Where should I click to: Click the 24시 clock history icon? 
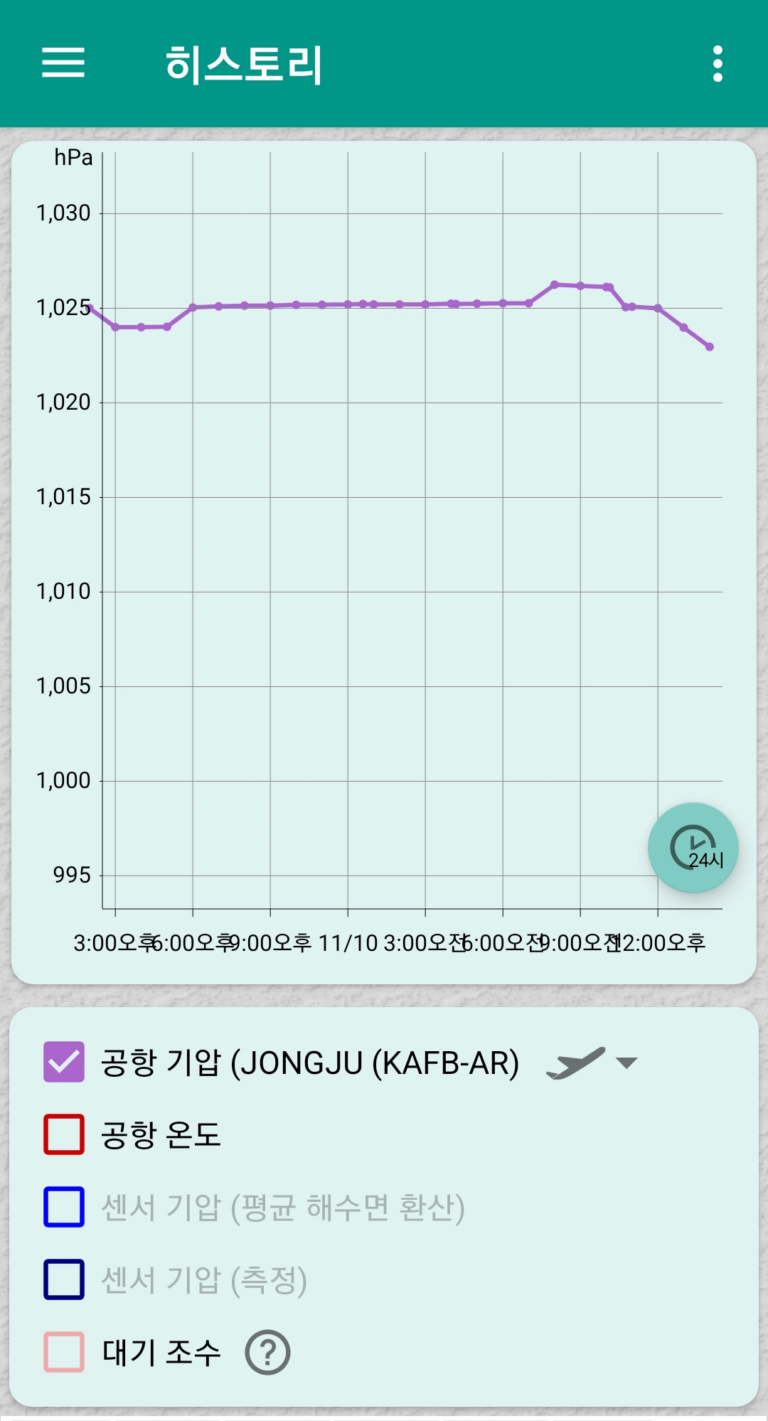click(693, 847)
